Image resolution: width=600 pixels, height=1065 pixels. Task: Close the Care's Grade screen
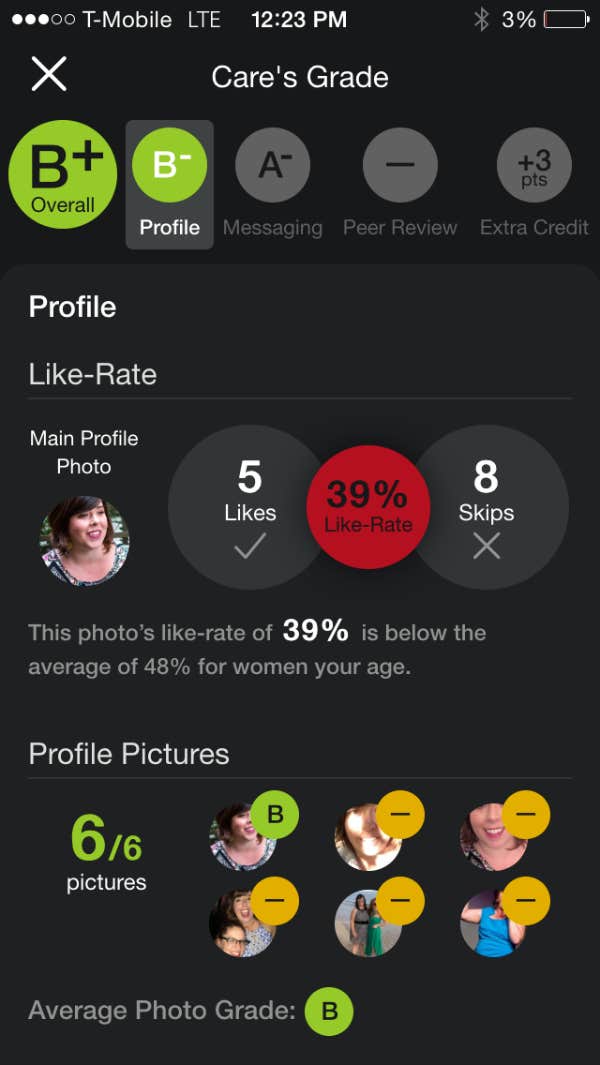pyautogui.click(x=48, y=75)
